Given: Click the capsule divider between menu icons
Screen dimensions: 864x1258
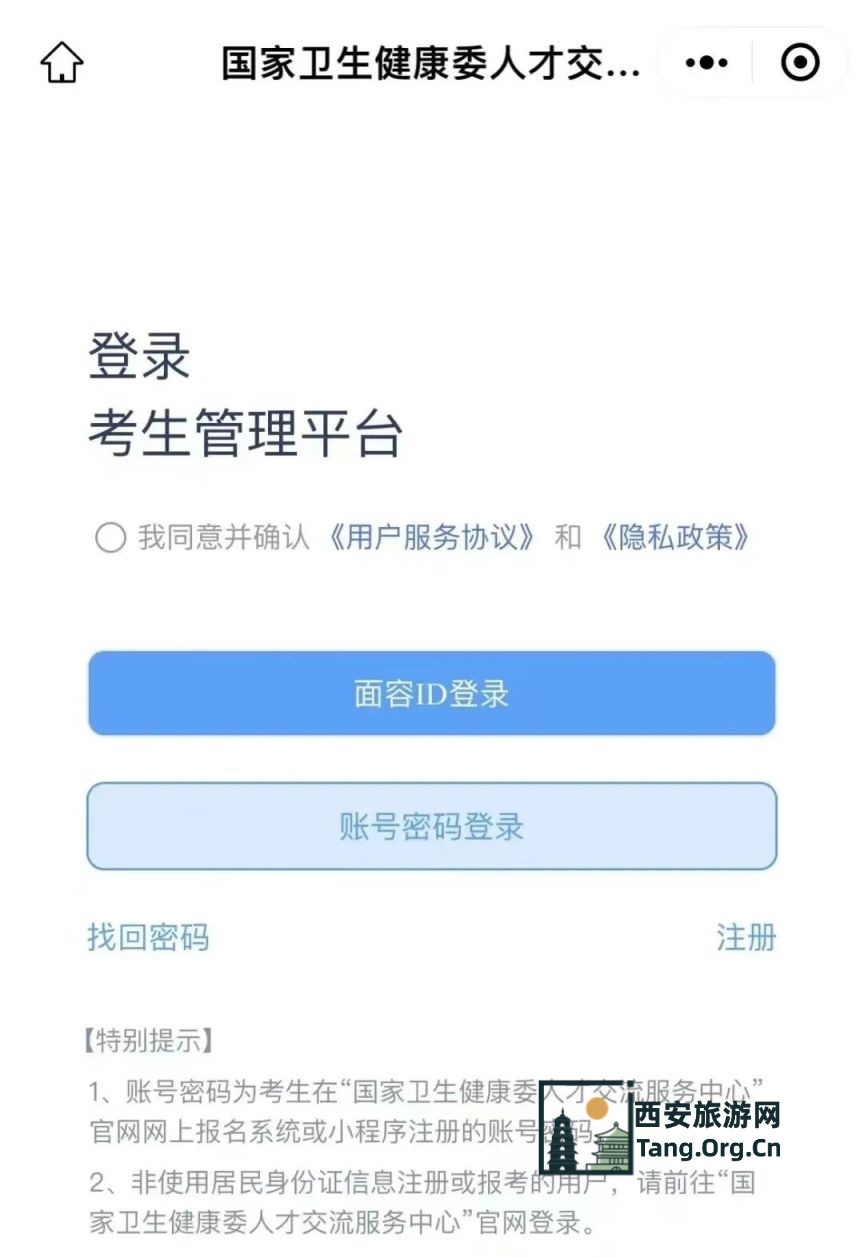Looking at the screenshot, I should [x=753, y=62].
